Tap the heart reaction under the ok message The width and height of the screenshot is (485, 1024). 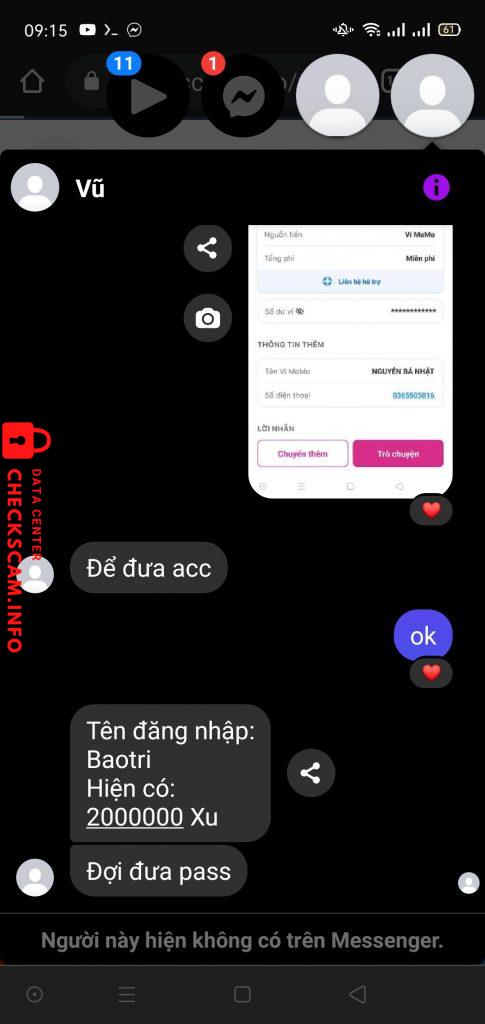pos(431,672)
